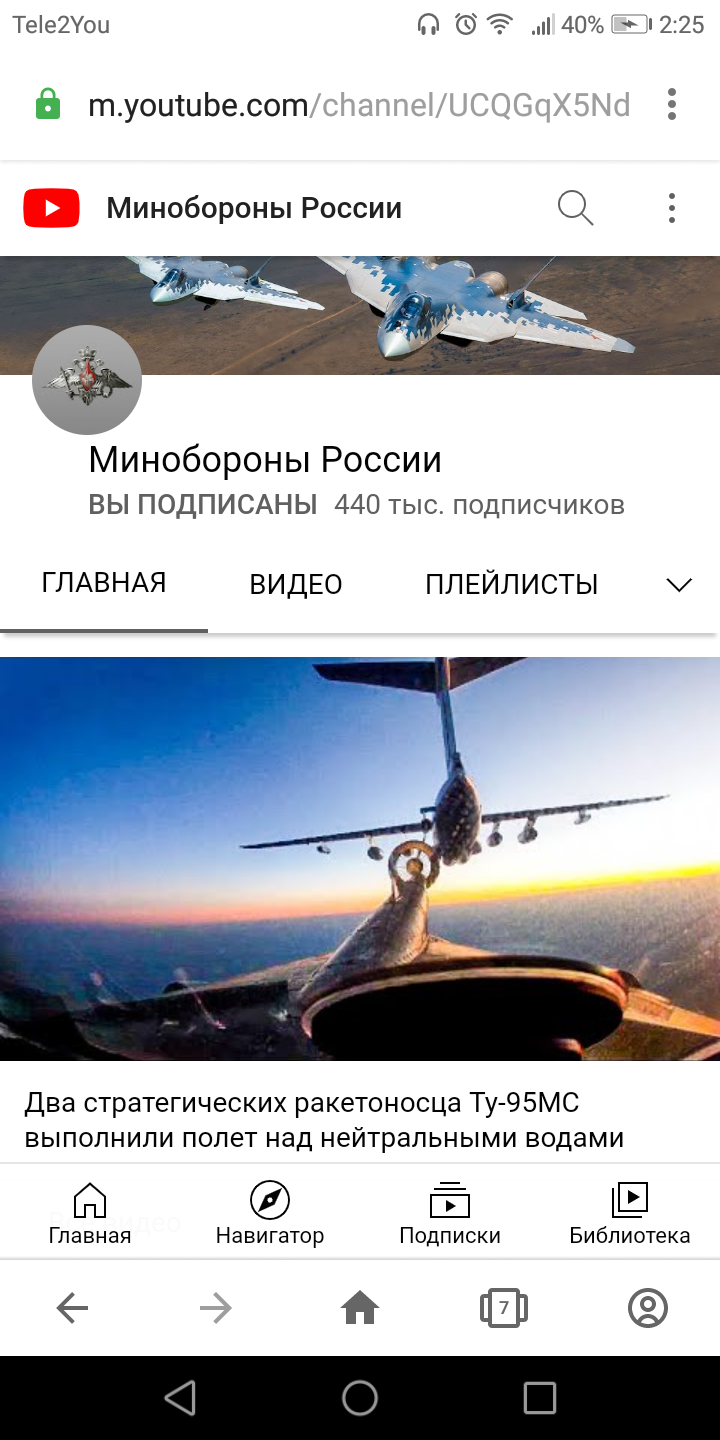Viewport: 720px width, 1440px height.
Task: Go back in browser toolbar
Action: [x=72, y=1307]
